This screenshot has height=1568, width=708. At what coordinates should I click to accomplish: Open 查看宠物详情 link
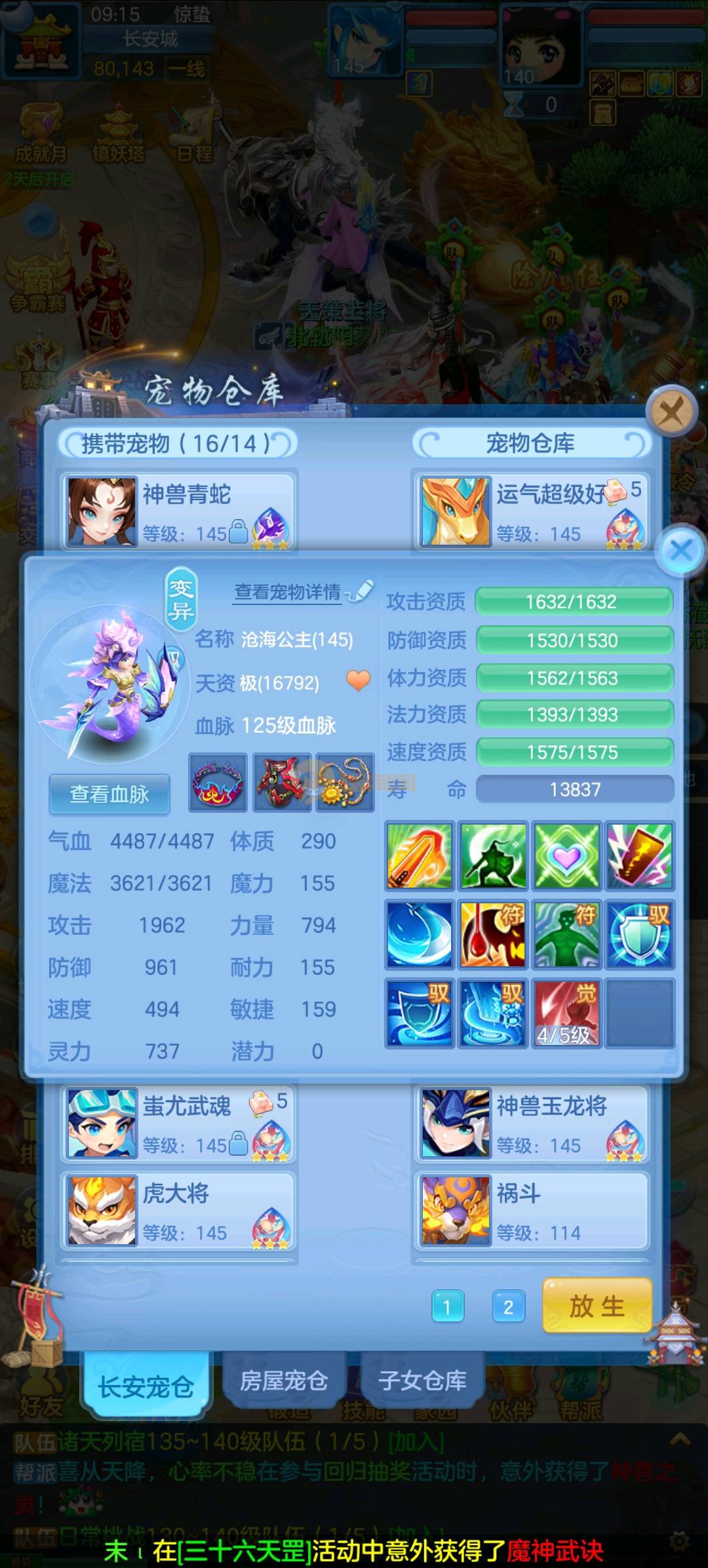click(288, 592)
